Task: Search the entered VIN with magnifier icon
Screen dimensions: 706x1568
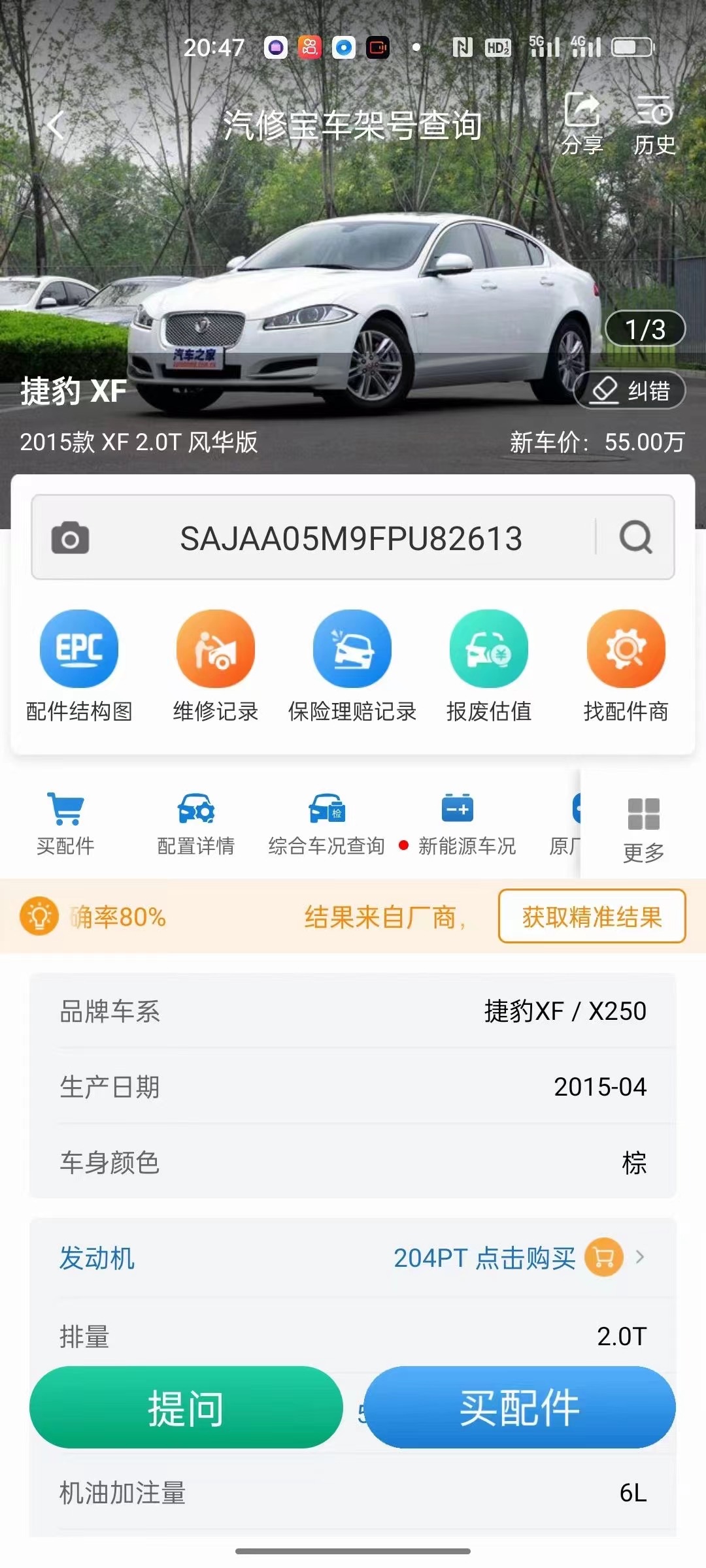Action: 635,538
